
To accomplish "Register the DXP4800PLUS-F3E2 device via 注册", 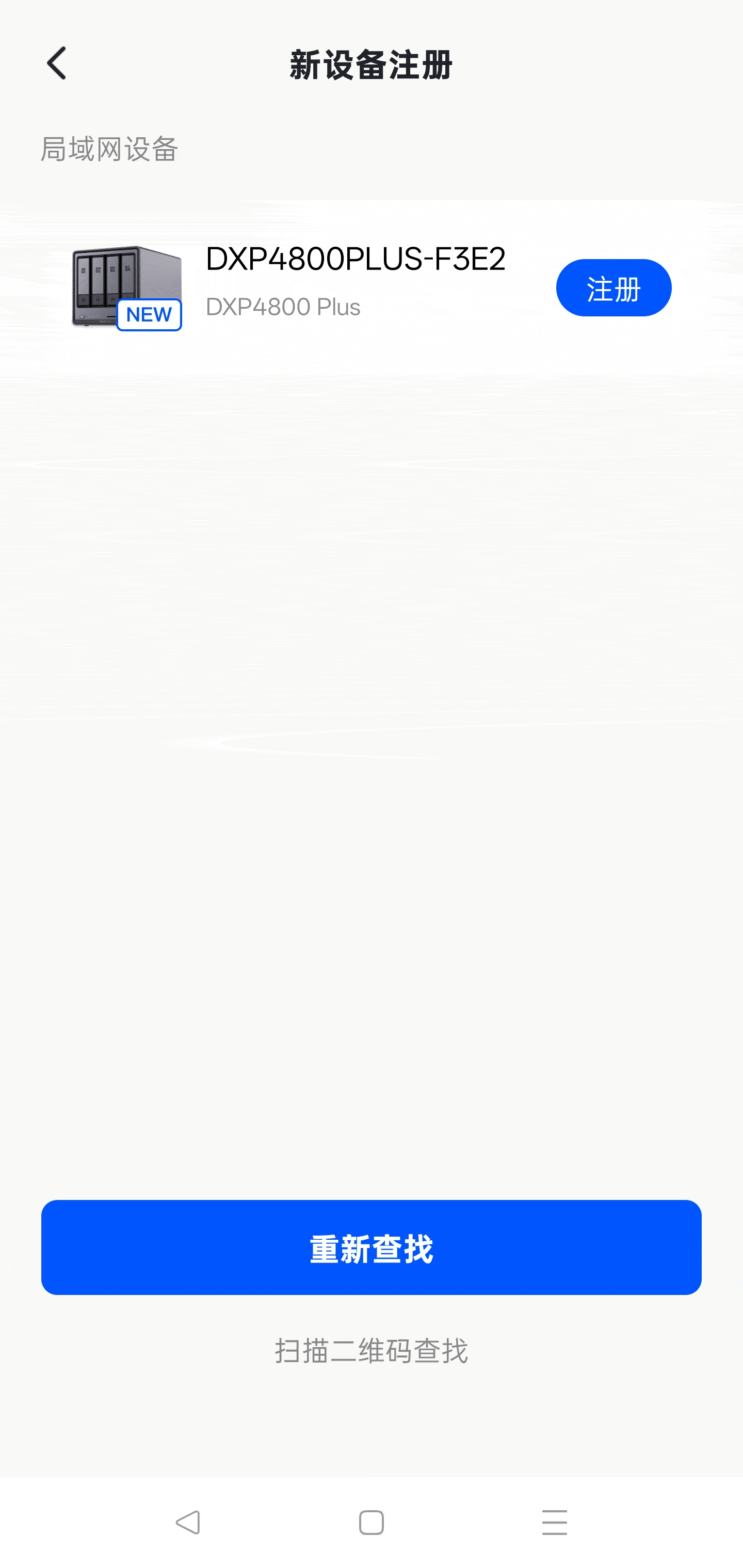I will tap(613, 288).
